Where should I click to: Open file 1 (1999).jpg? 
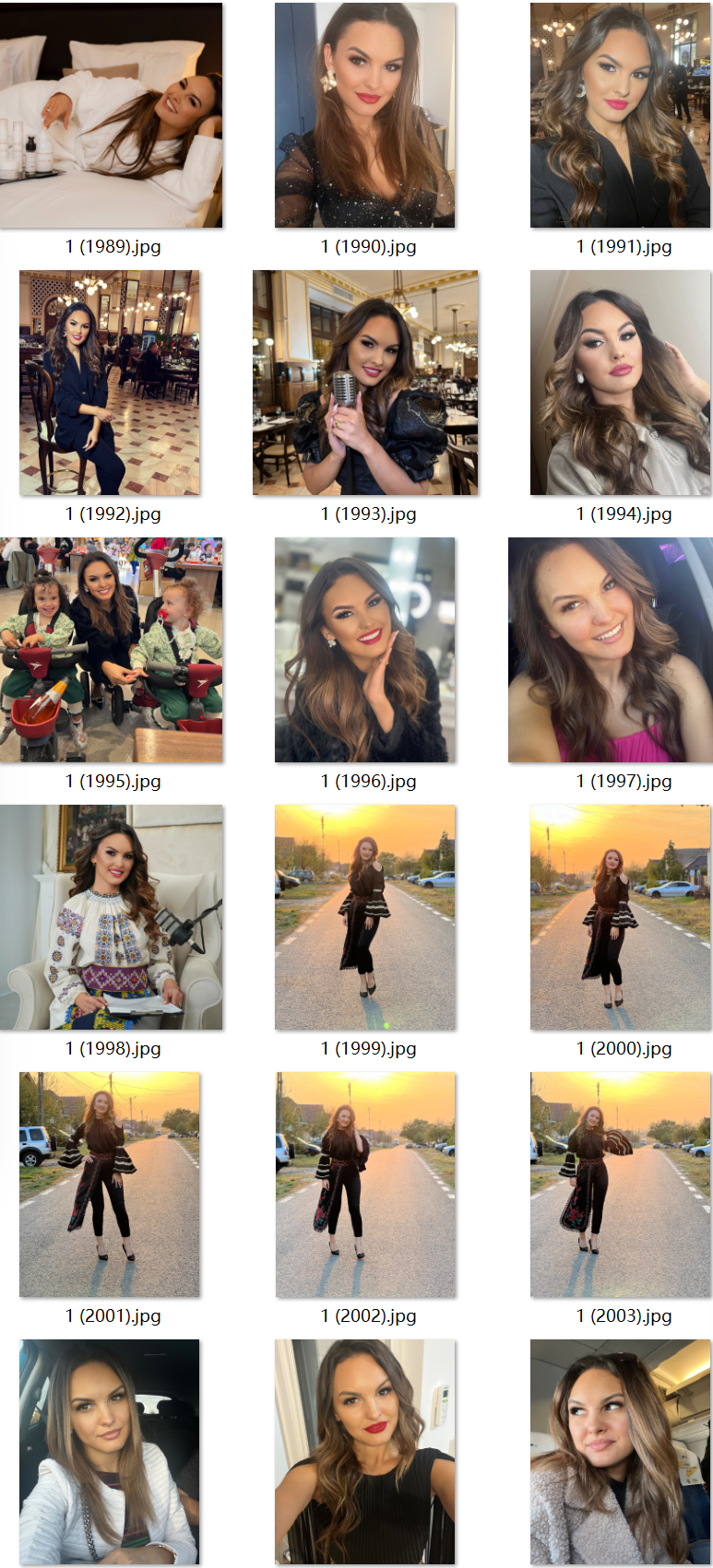click(365, 917)
